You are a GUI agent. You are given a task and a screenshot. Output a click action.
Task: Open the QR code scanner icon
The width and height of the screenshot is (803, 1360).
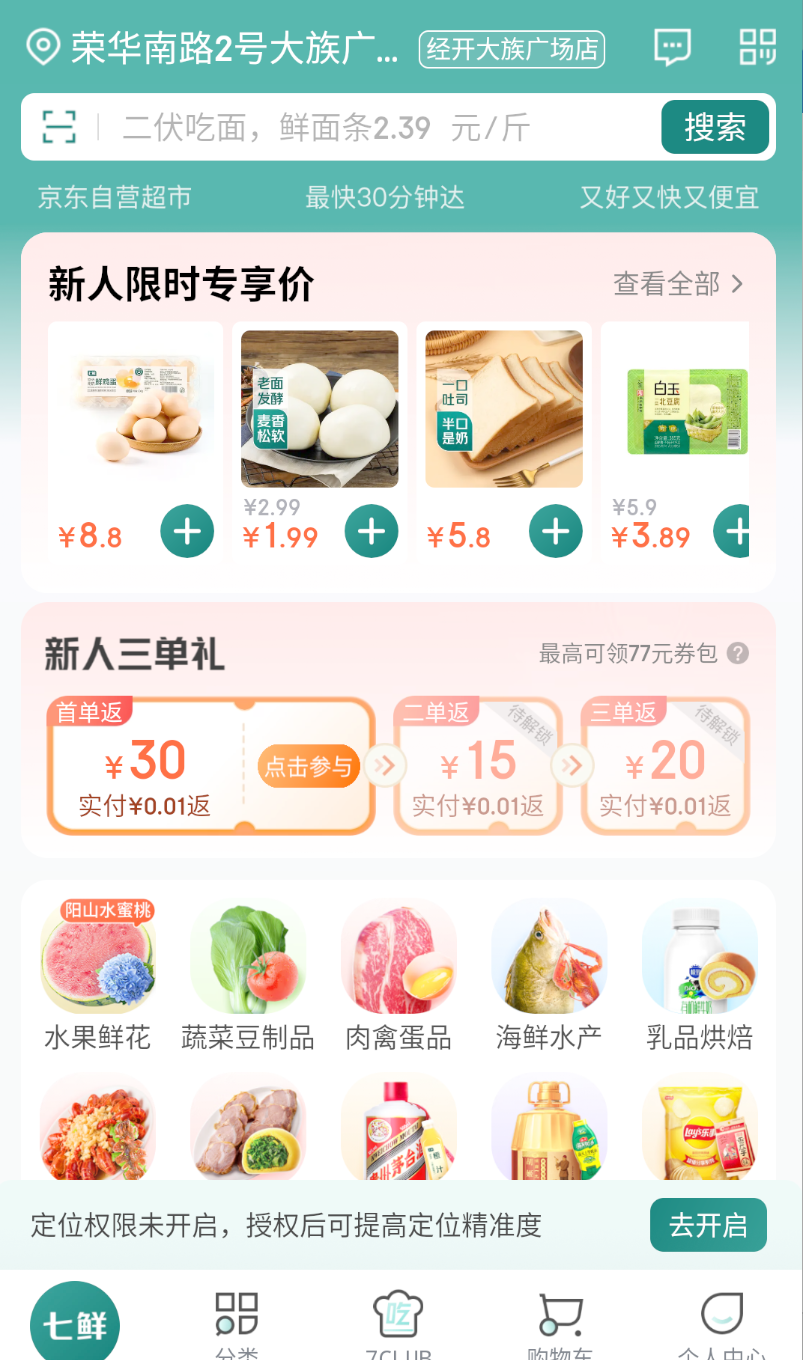757,47
